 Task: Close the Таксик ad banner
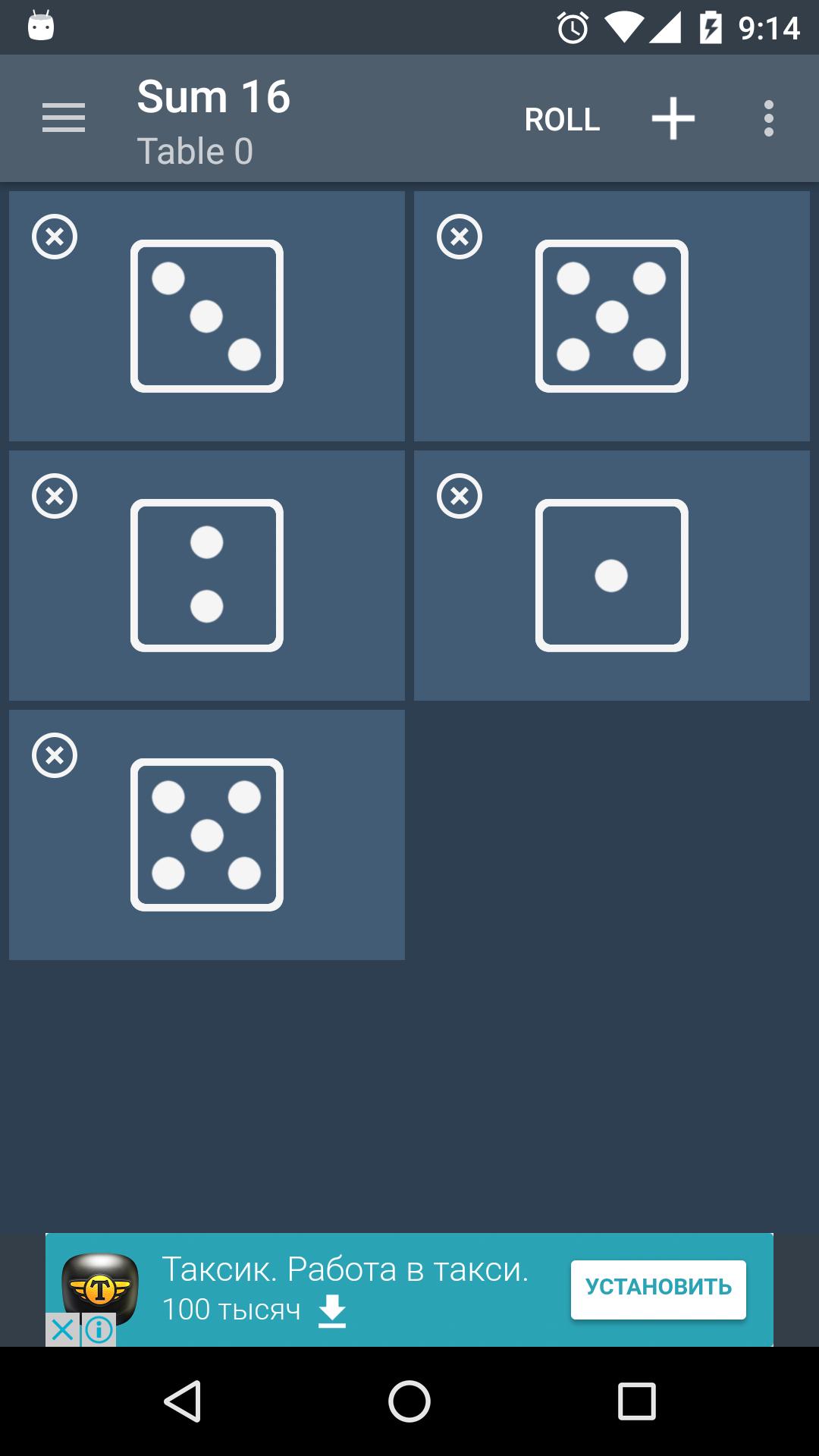pyautogui.click(x=63, y=1329)
